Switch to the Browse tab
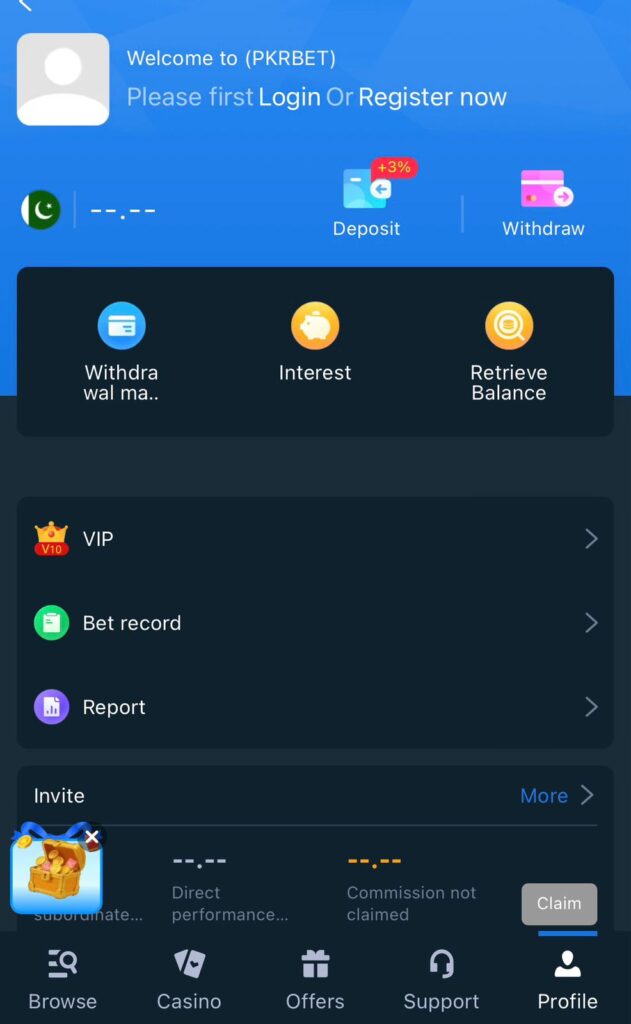This screenshot has width=631, height=1024. 62,980
